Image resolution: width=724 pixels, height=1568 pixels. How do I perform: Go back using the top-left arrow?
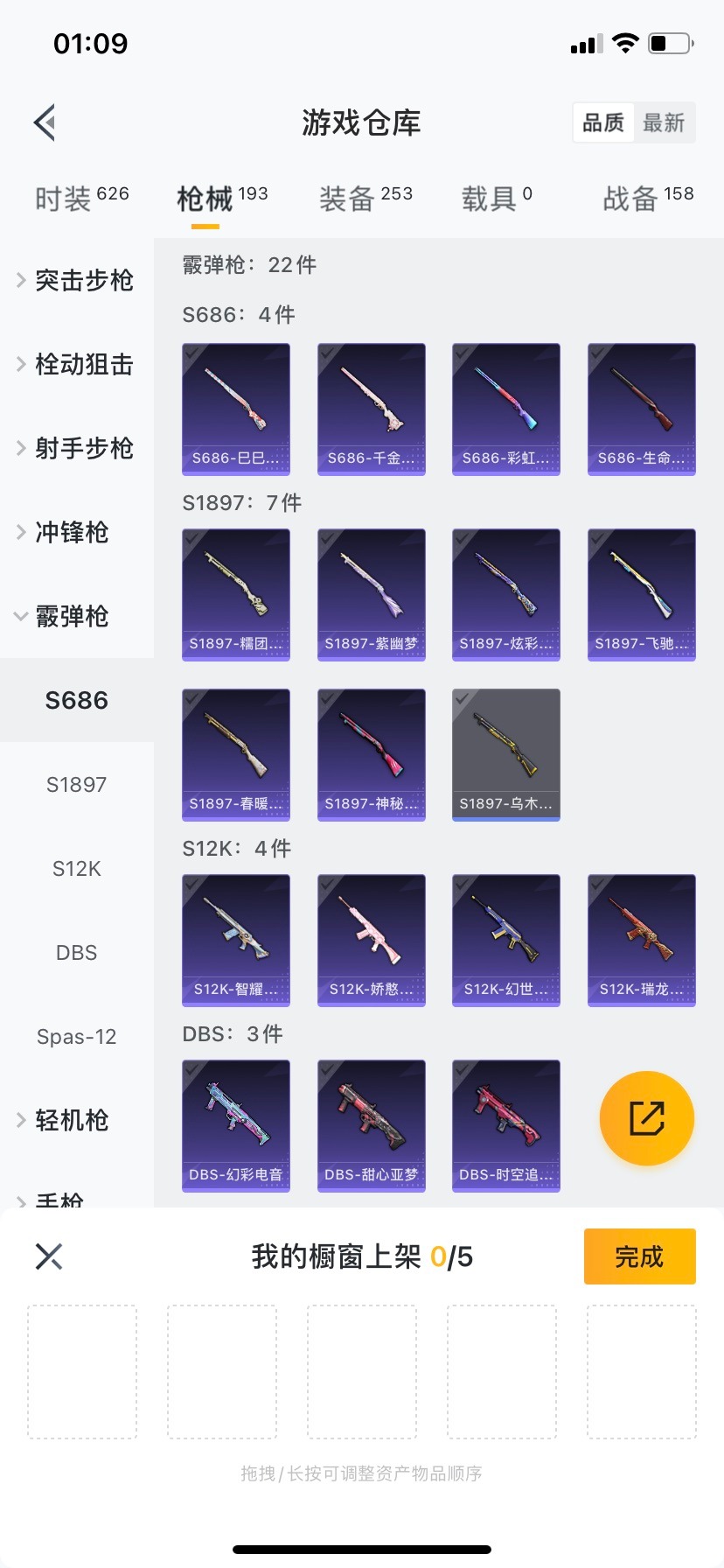(x=45, y=122)
